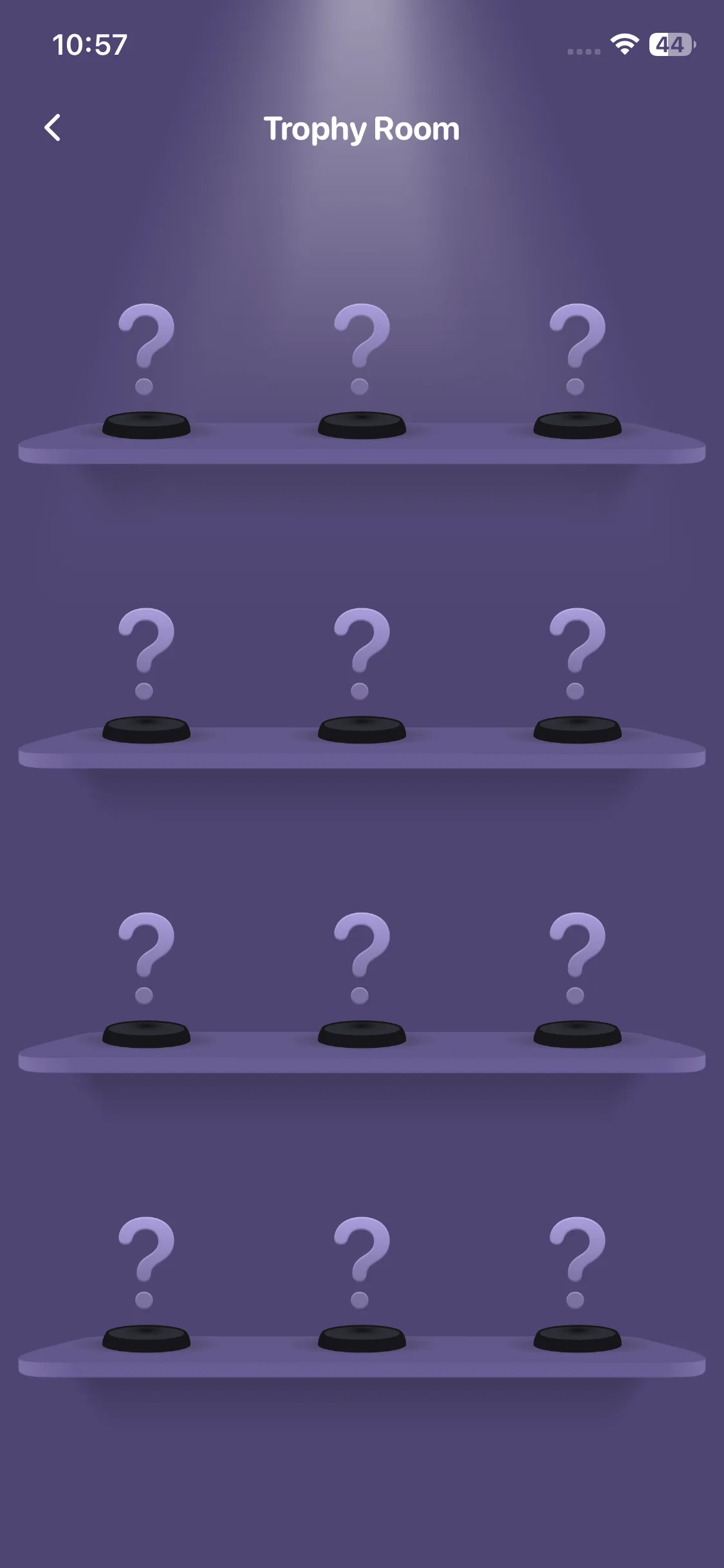
Task: Tap the empty pedestal under the first top question mark
Action: point(145,425)
